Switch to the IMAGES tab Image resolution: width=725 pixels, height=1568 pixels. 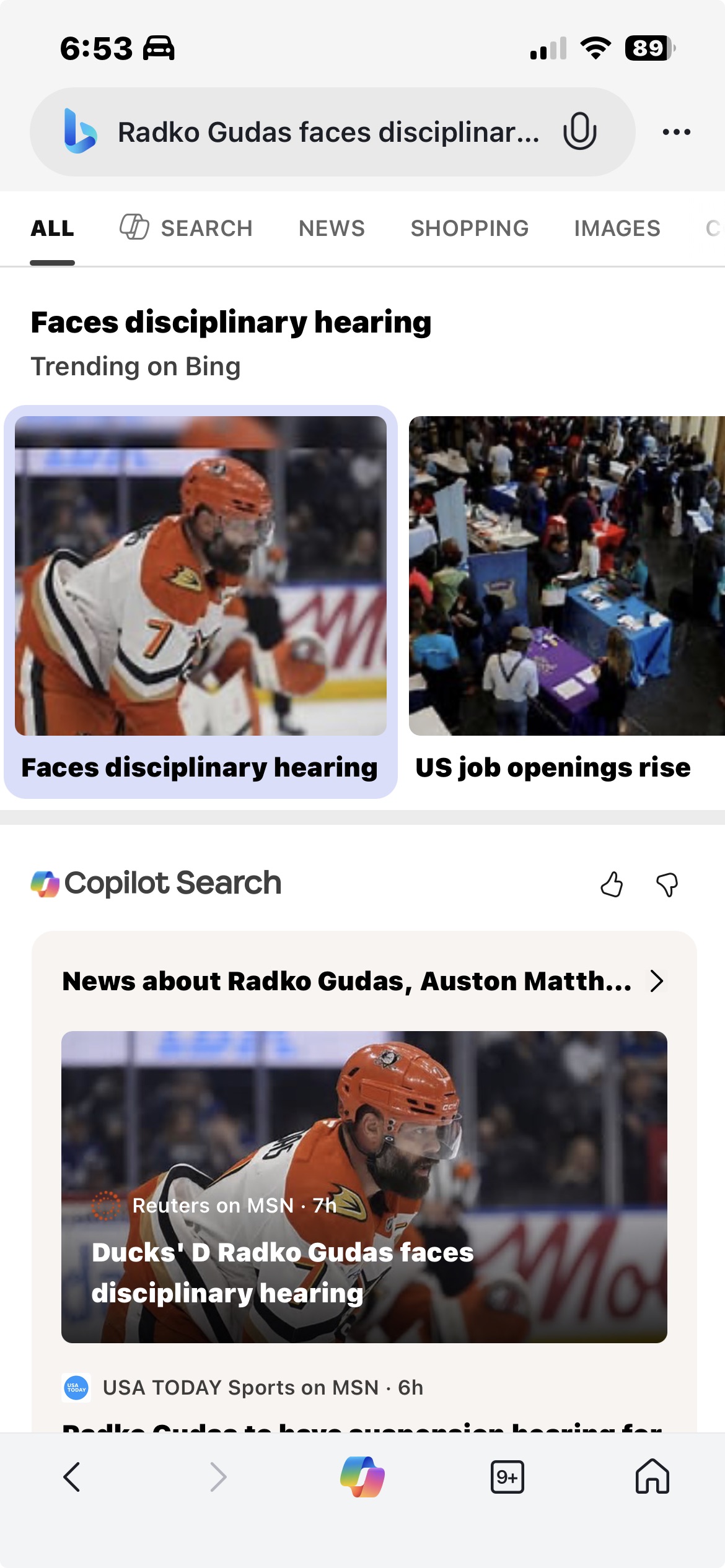(x=617, y=229)
